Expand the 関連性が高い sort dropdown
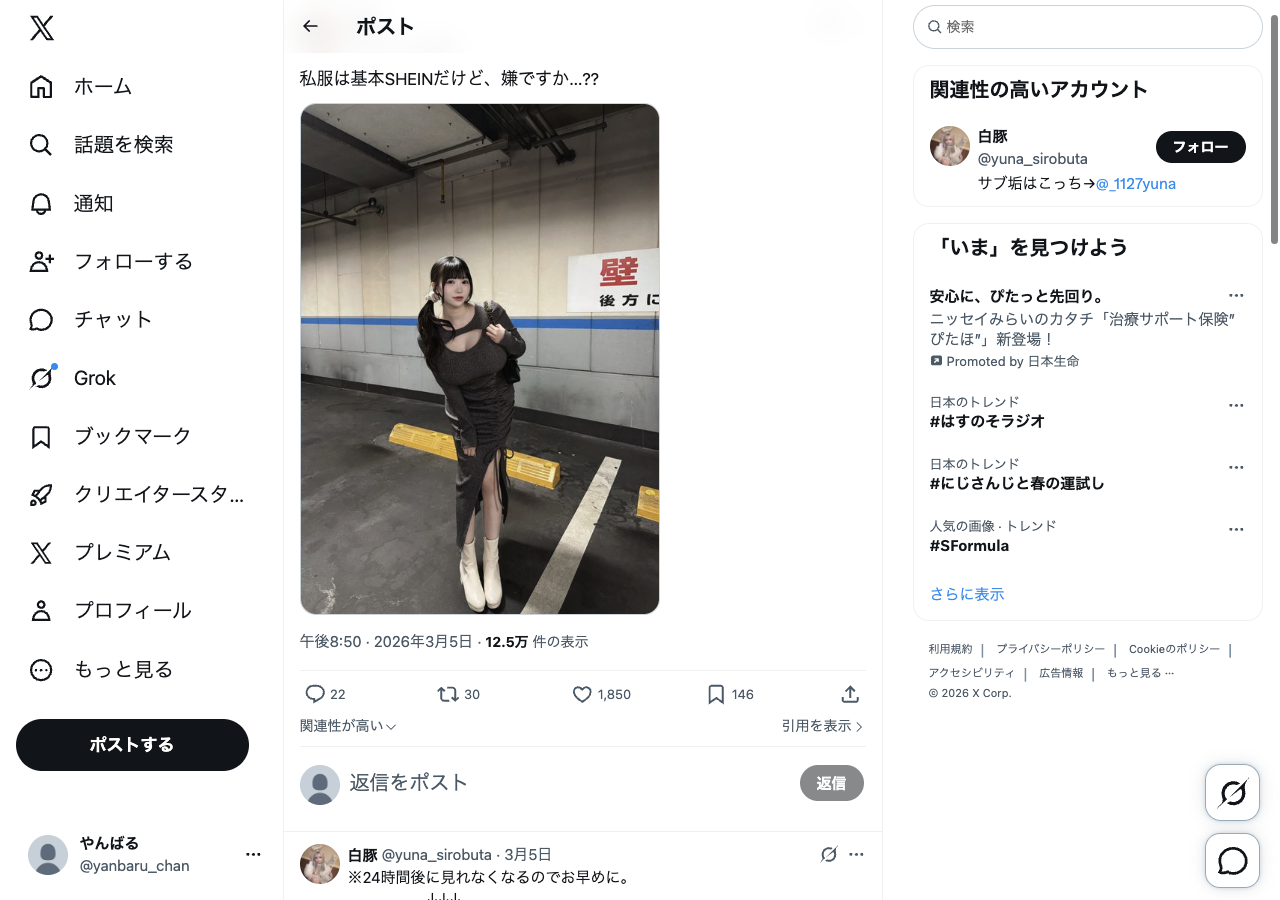This screenshot has width=1280, height=900. coord(348,726)
